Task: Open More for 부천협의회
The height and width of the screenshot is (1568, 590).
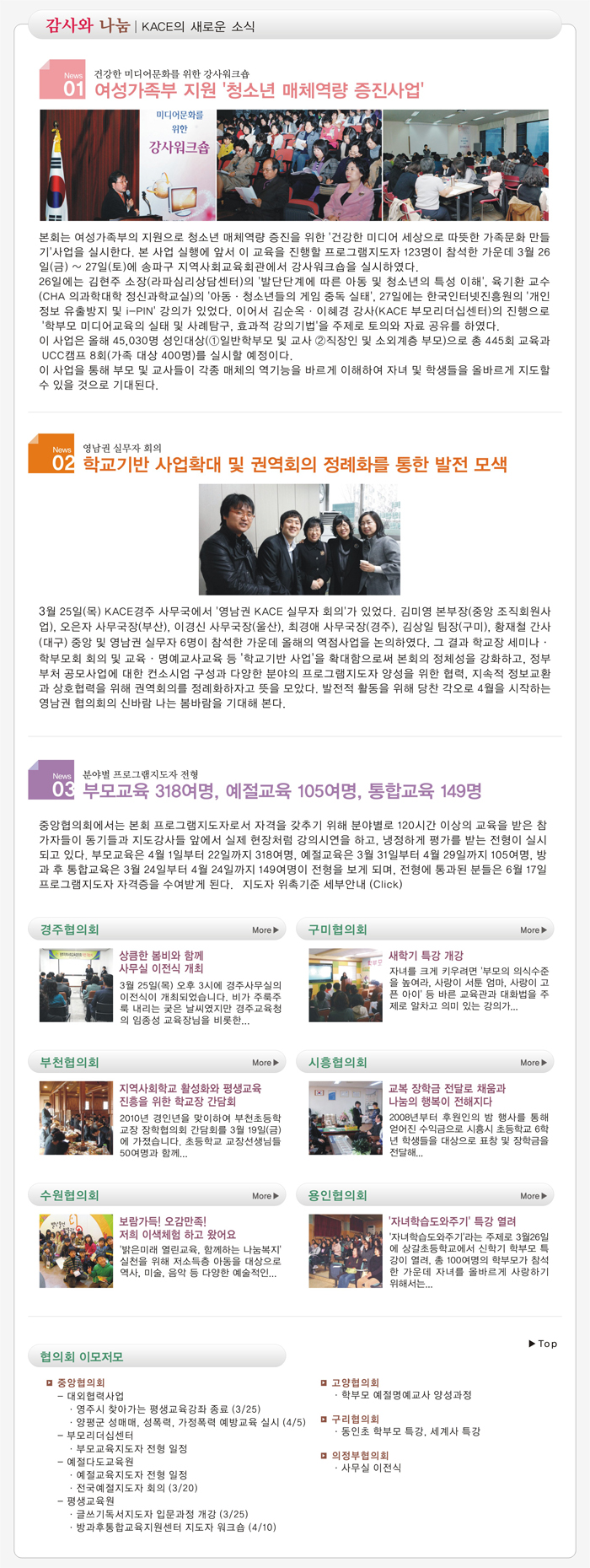Action: point(265,1063)
